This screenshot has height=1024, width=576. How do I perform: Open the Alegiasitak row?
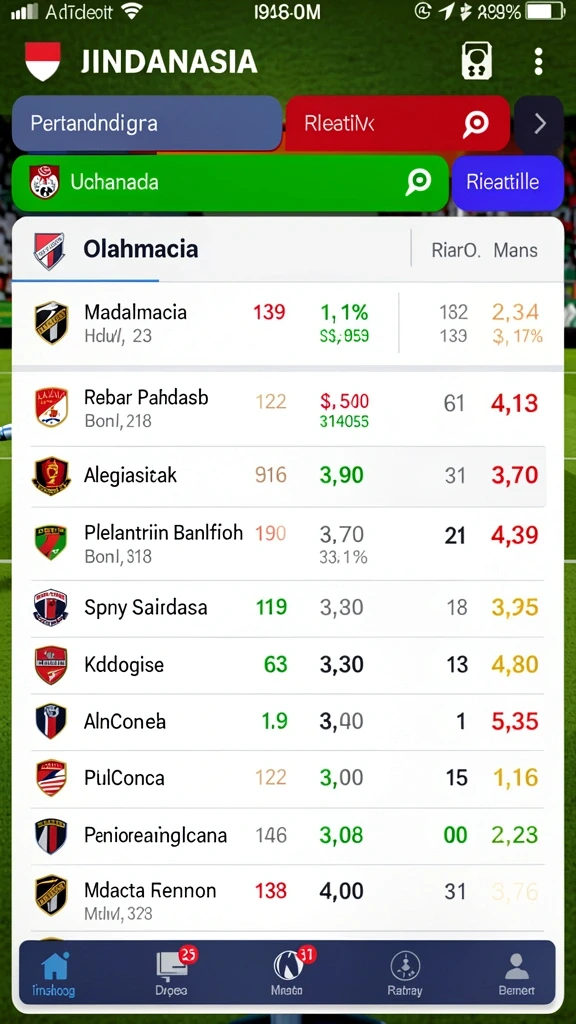288,475
